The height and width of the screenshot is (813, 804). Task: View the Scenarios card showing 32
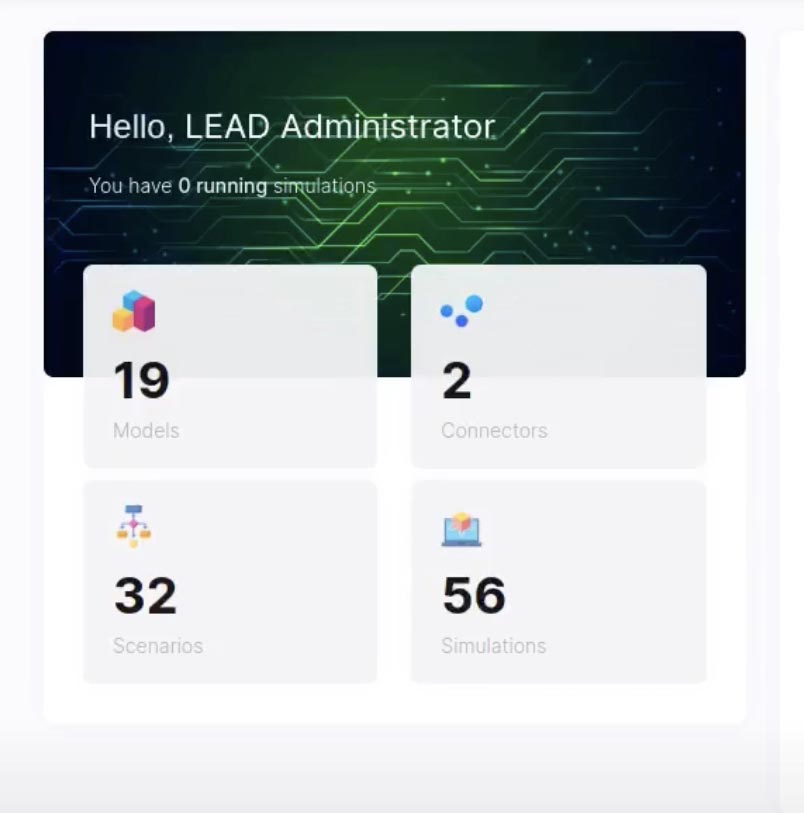pos(230,582)
